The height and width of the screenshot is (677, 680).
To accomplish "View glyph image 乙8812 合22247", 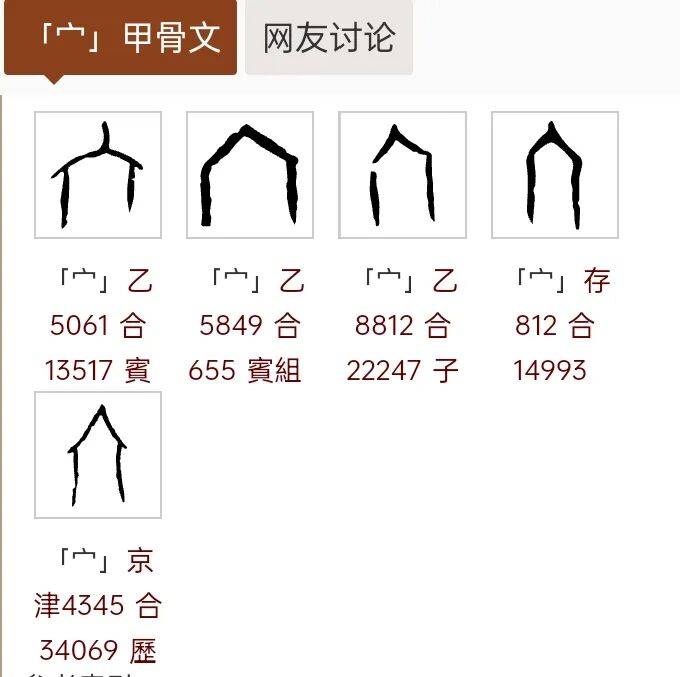I will click(x=402, y=175).
